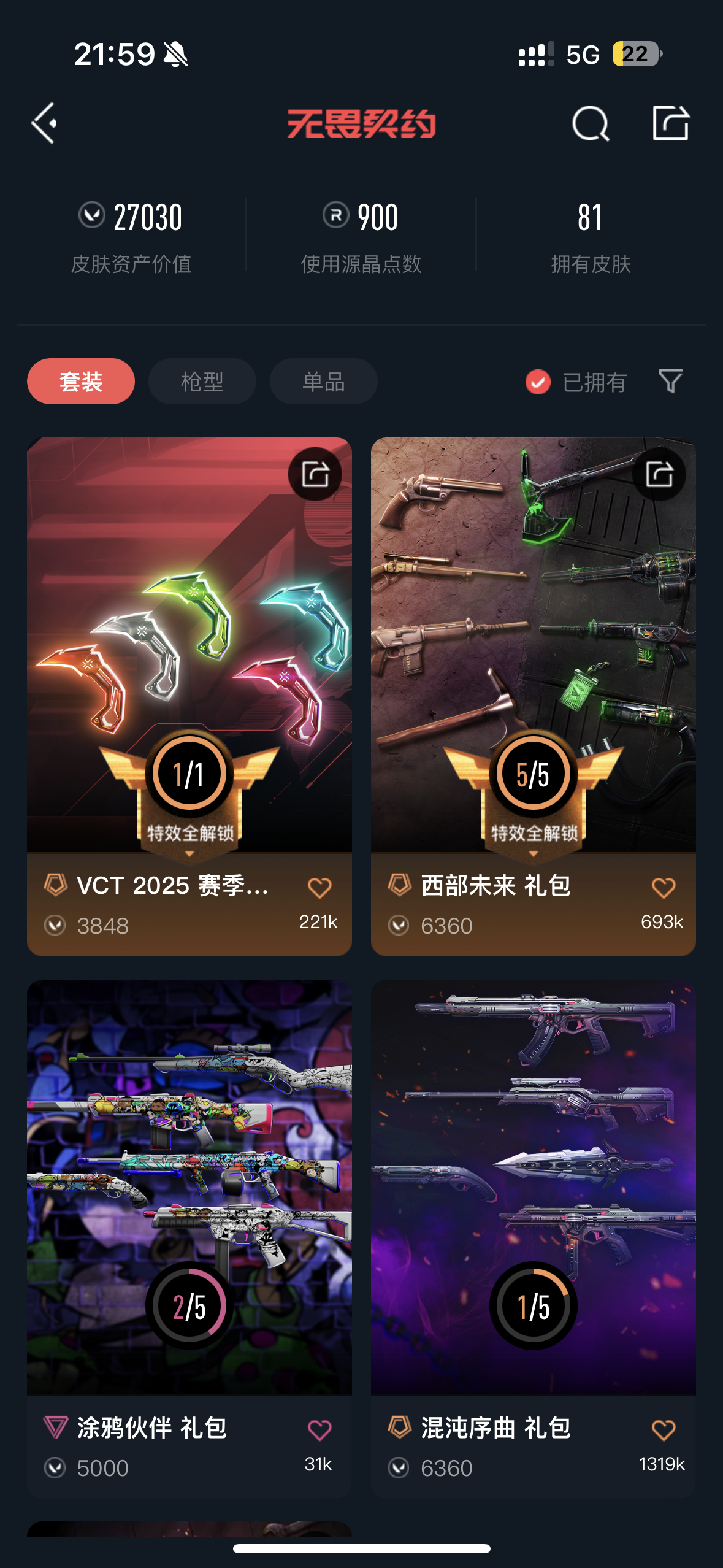Share the skin collection from header
This screenshot has width=723, height=1568.
(x=670, y=123)
